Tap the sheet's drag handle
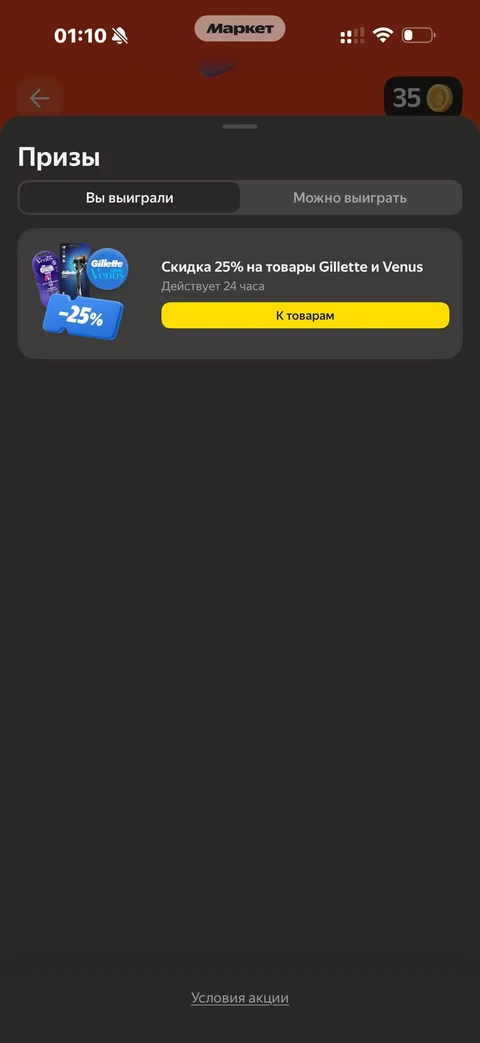 pos(240,126)
